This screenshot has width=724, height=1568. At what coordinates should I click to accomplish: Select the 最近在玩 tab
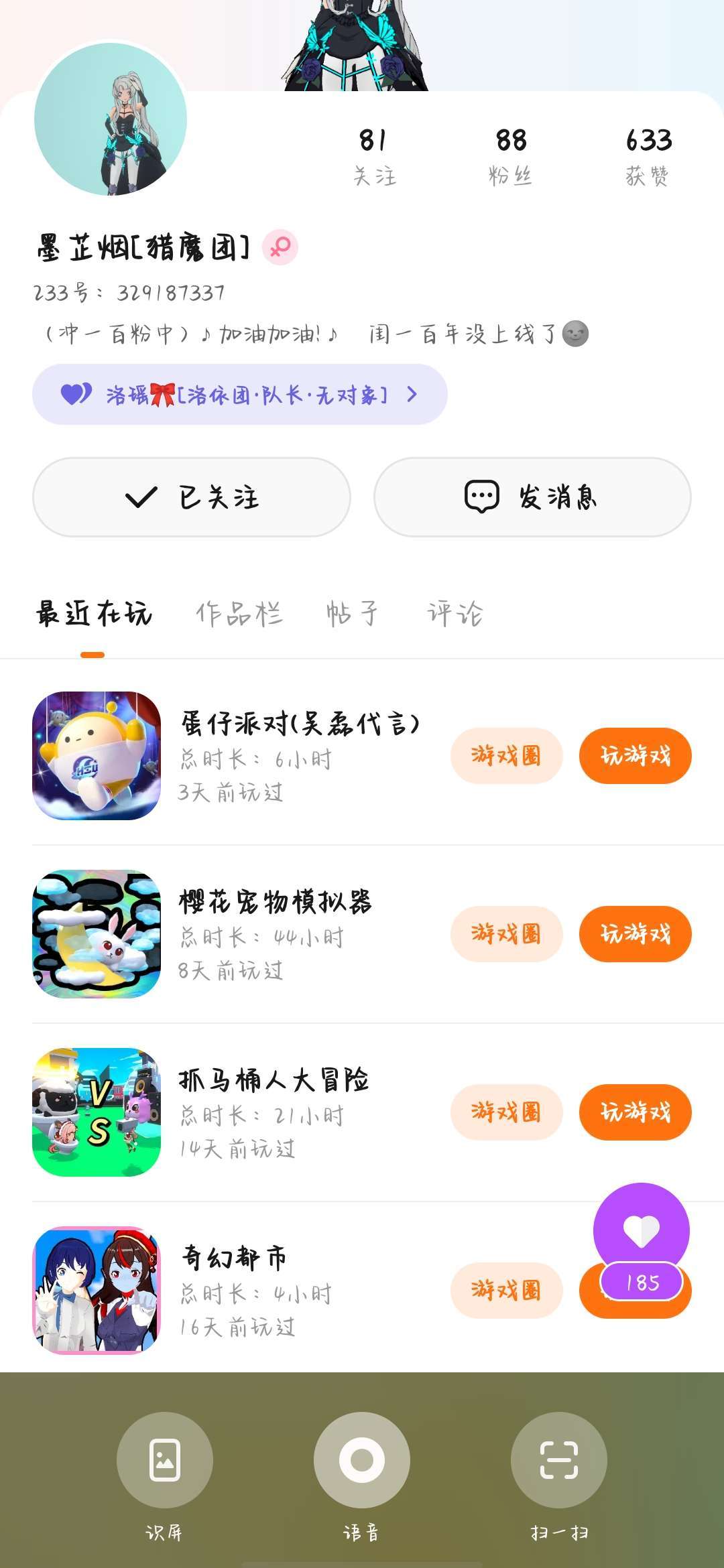(94, 614)
